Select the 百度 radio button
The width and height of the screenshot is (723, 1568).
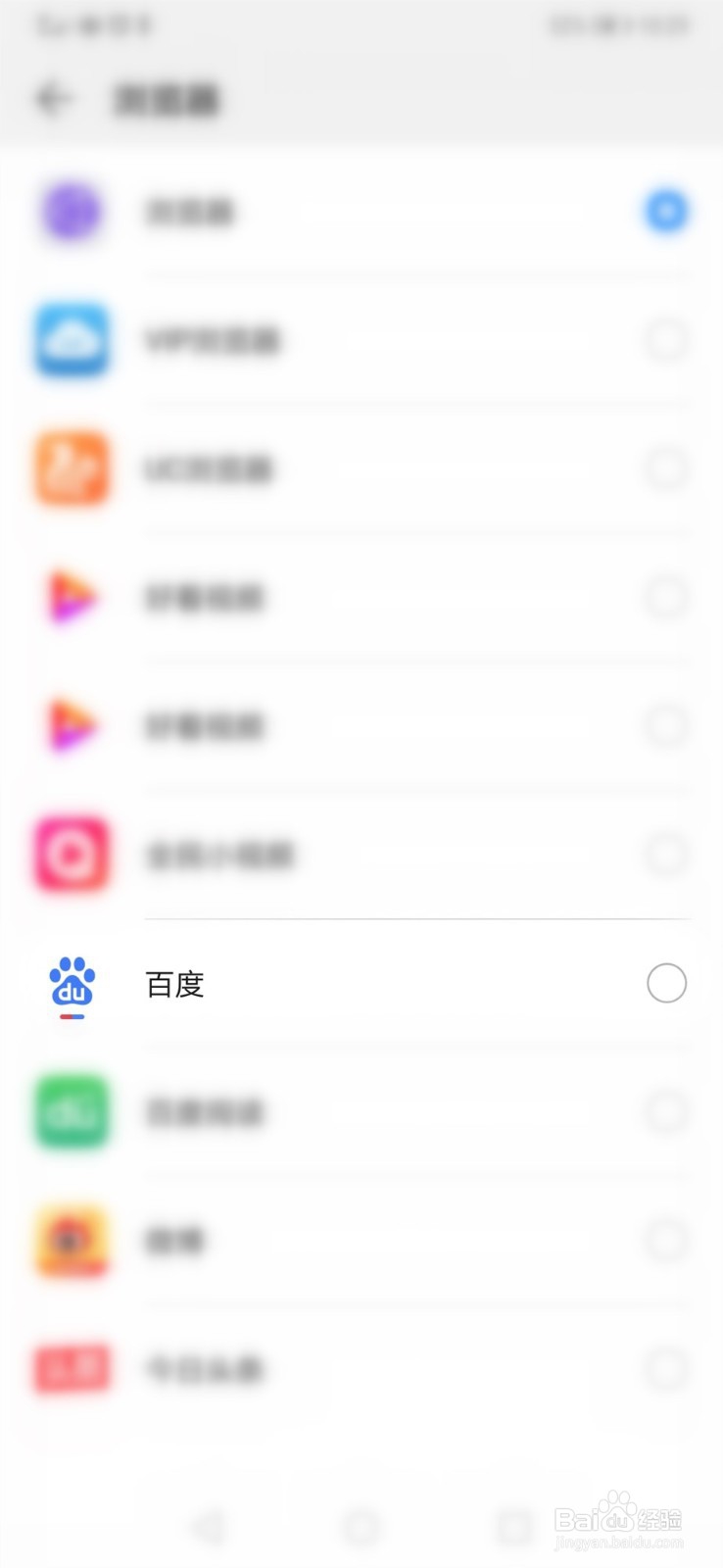666,983
